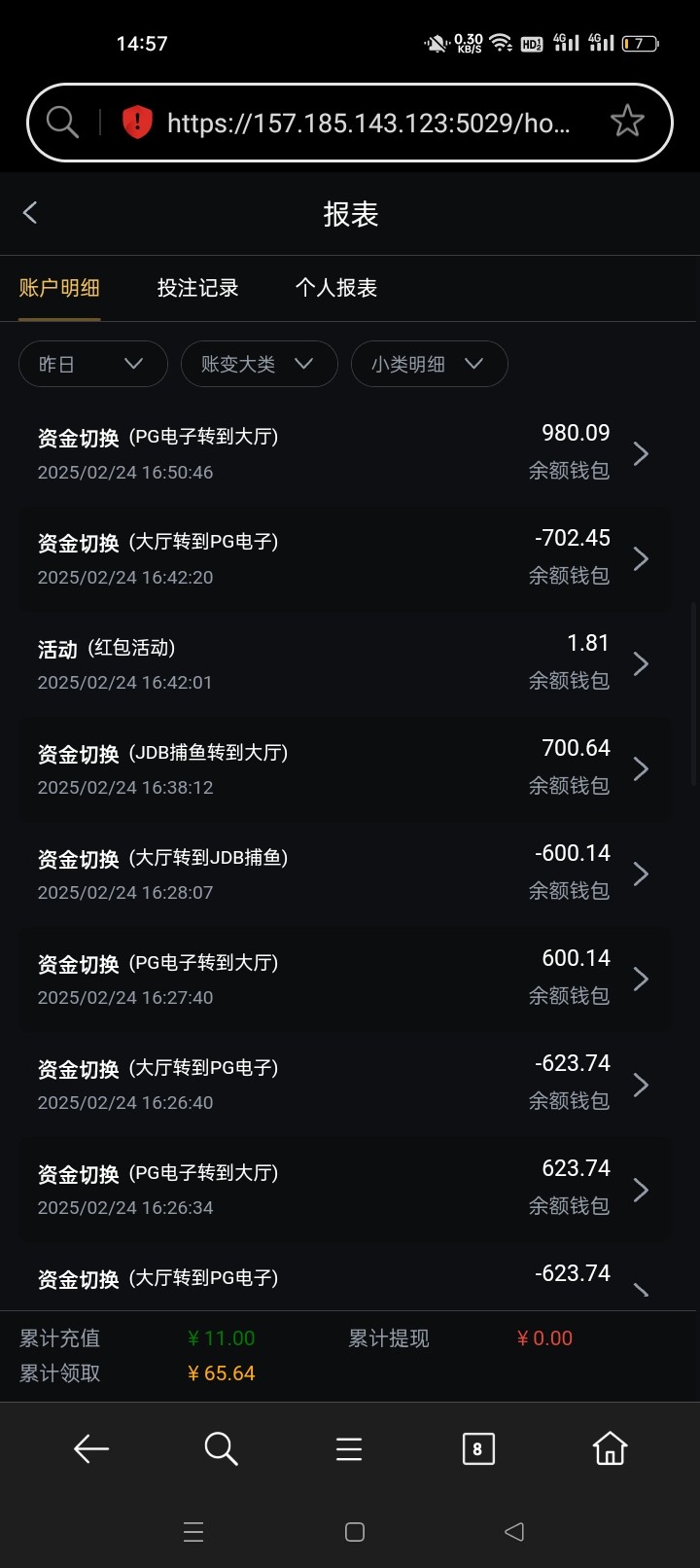Viewport: 700px width, 1568px height.
Task: Open the browser menu
Action: pyautogui.click(x=349, y=1448)
